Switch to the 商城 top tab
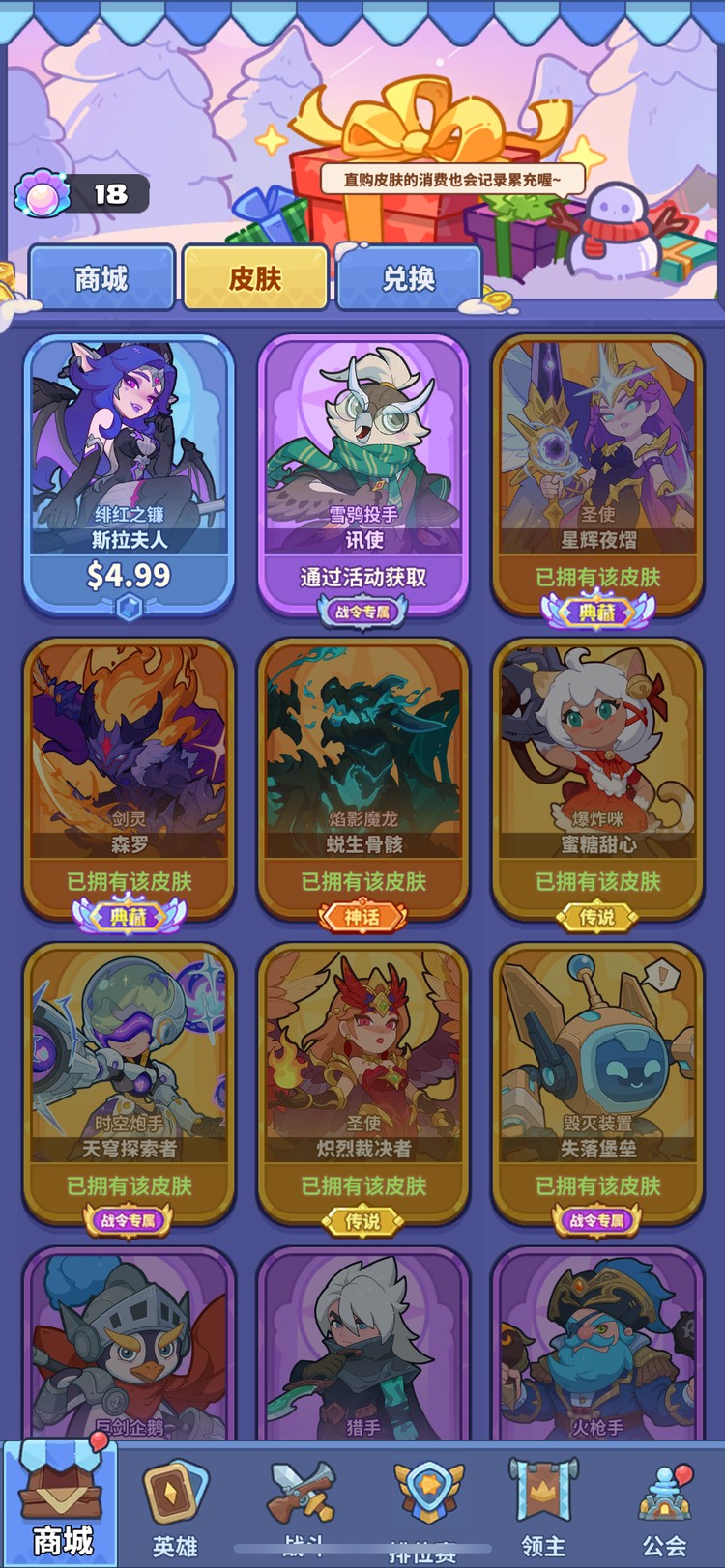 click(101, 278)
